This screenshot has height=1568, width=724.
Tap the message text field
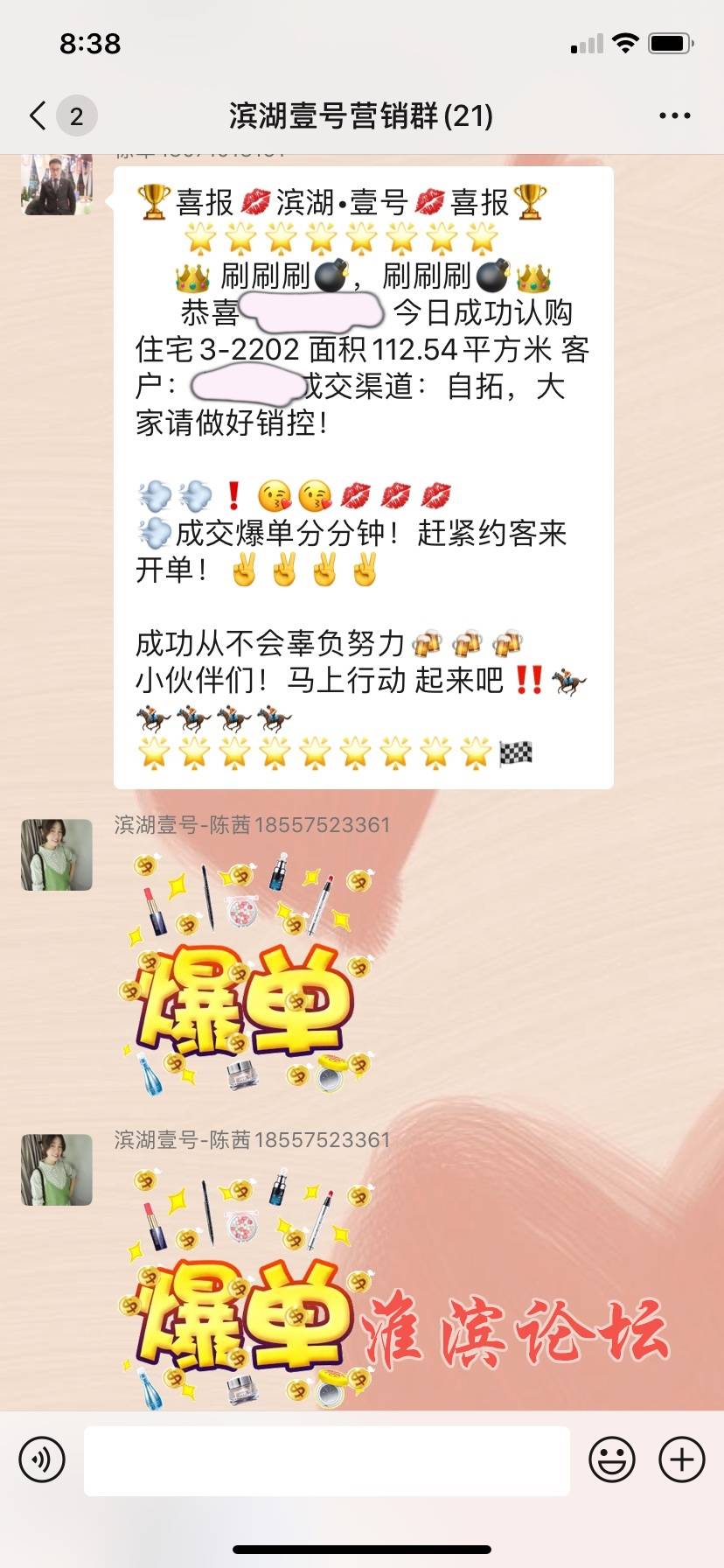[327, 1460]
